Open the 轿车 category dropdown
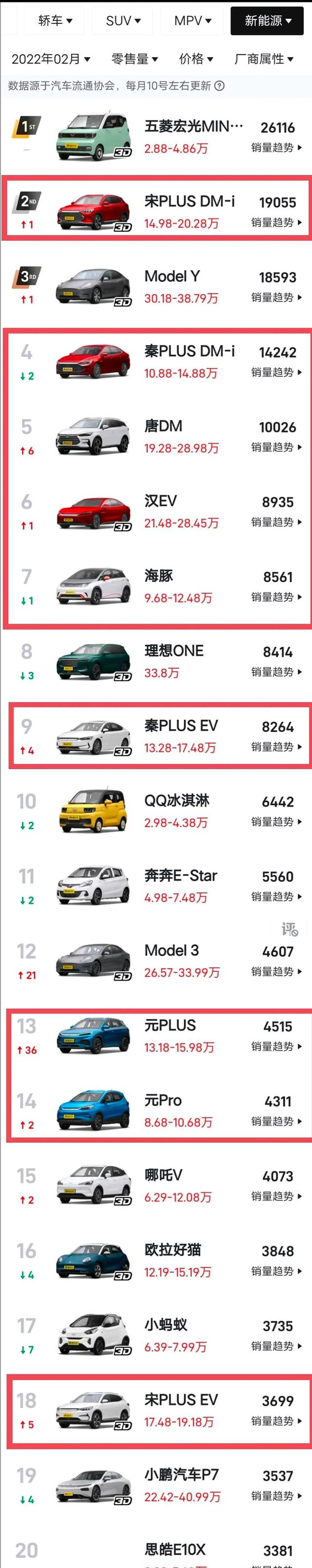The image size is (312, 1568). (x=55, y=21)
